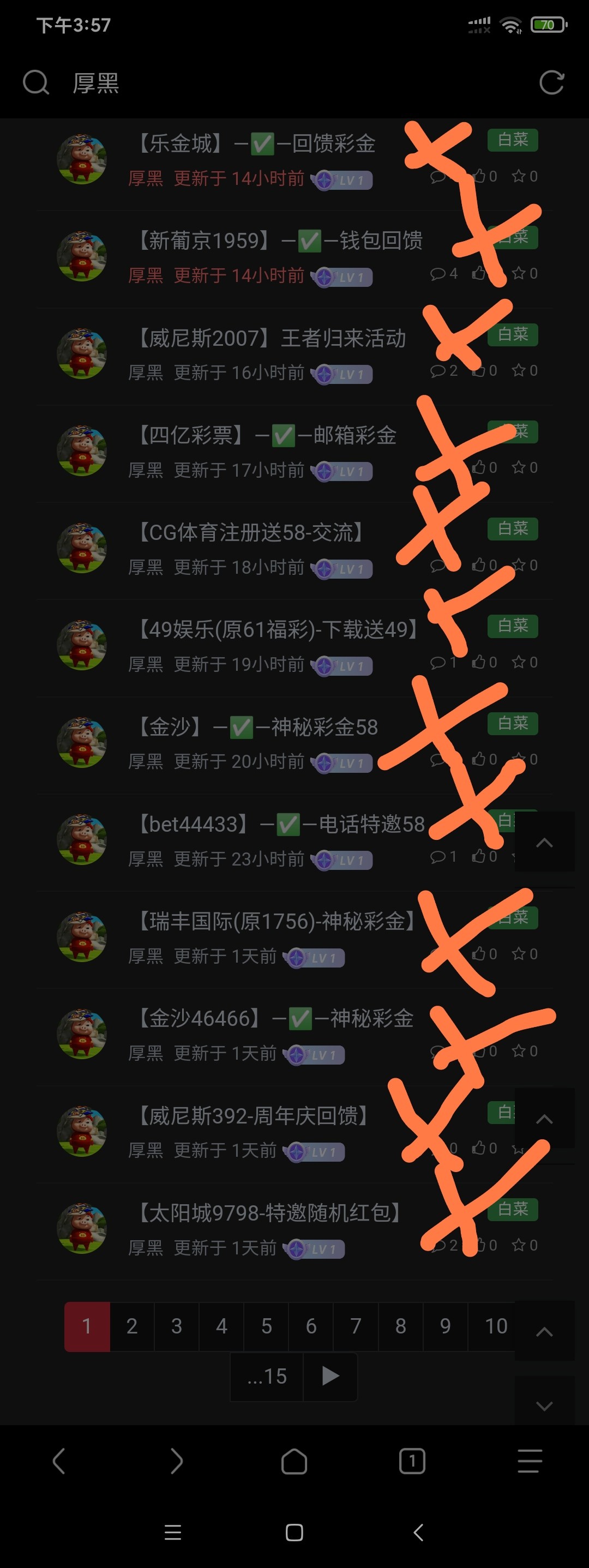This screenshot has width=589, height=1568.
Task: Tap the scroll down chevron button
Action: [544, 1405]
